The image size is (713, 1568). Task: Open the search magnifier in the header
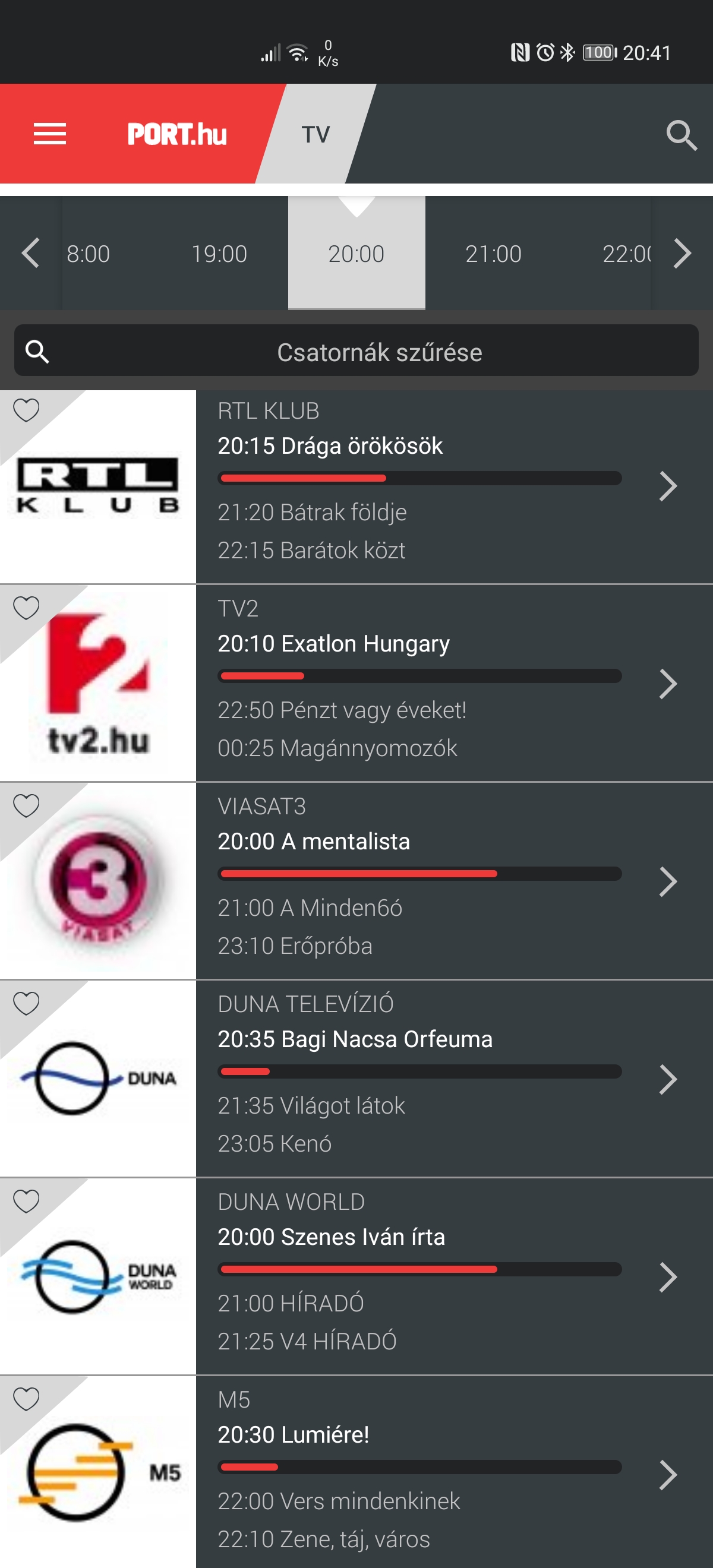tap(682, 135)
